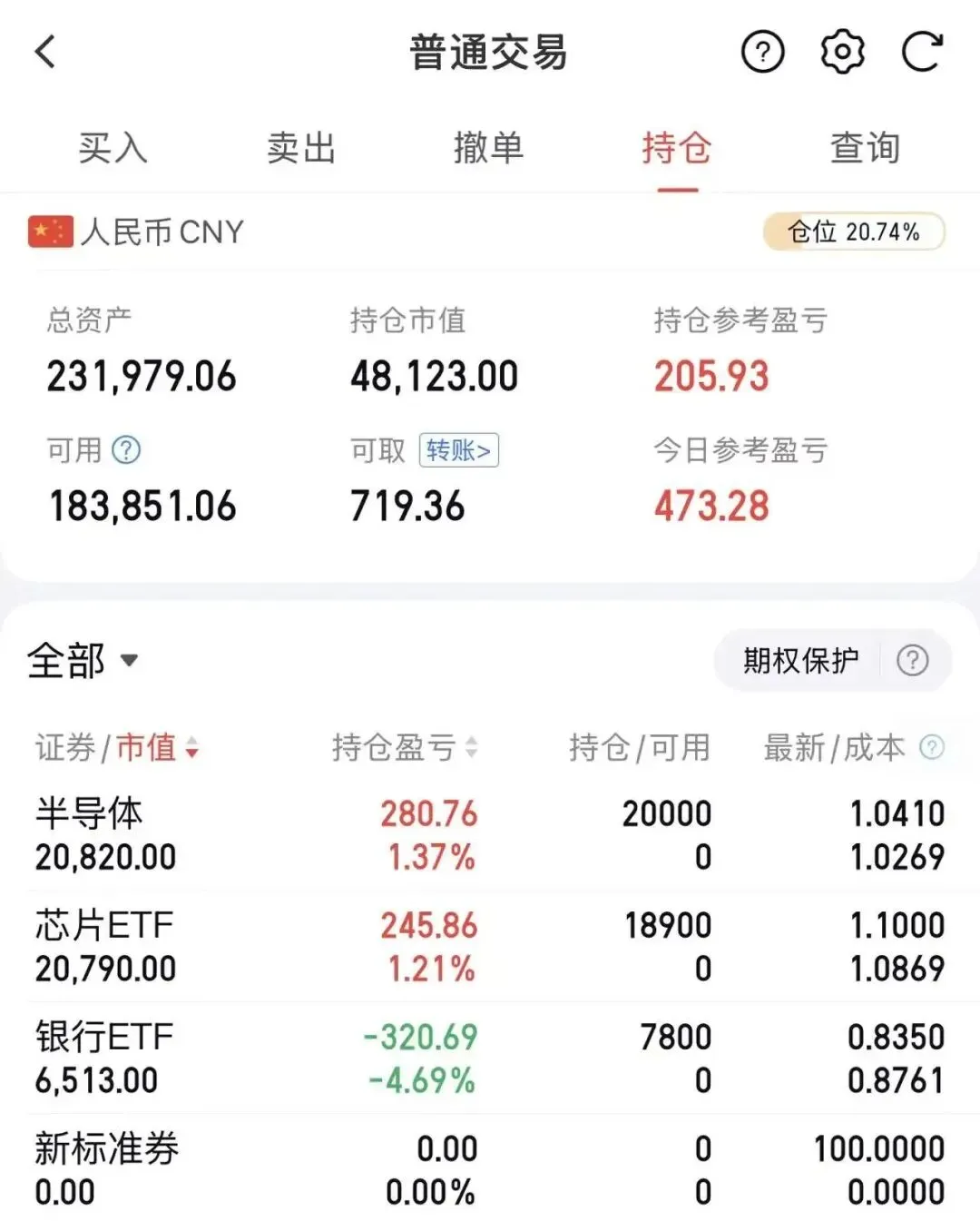The width and height of the screenshot is (980, 1221).
Task: Tap the 仓位 20.74% chip
Action: 854,232
